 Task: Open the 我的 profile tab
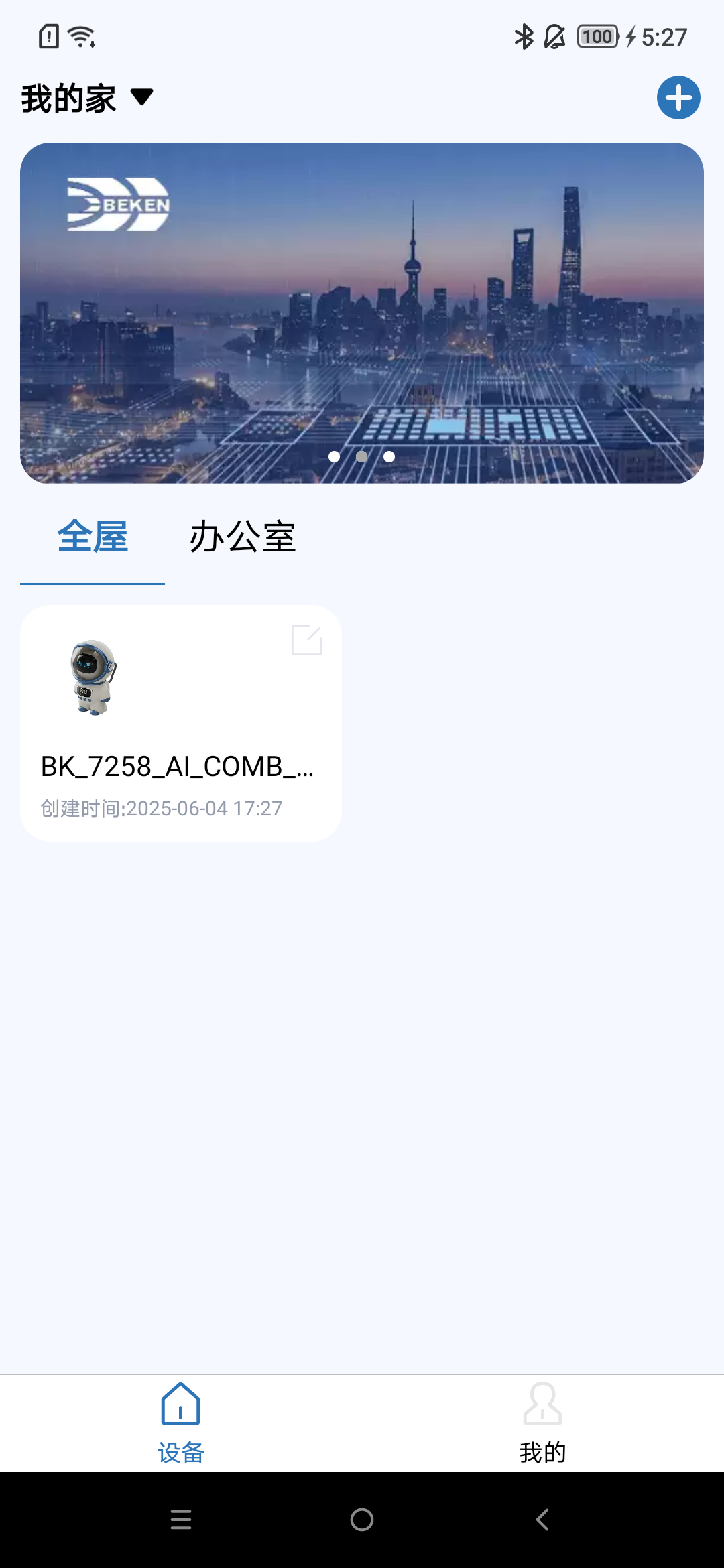point(542,1423)
